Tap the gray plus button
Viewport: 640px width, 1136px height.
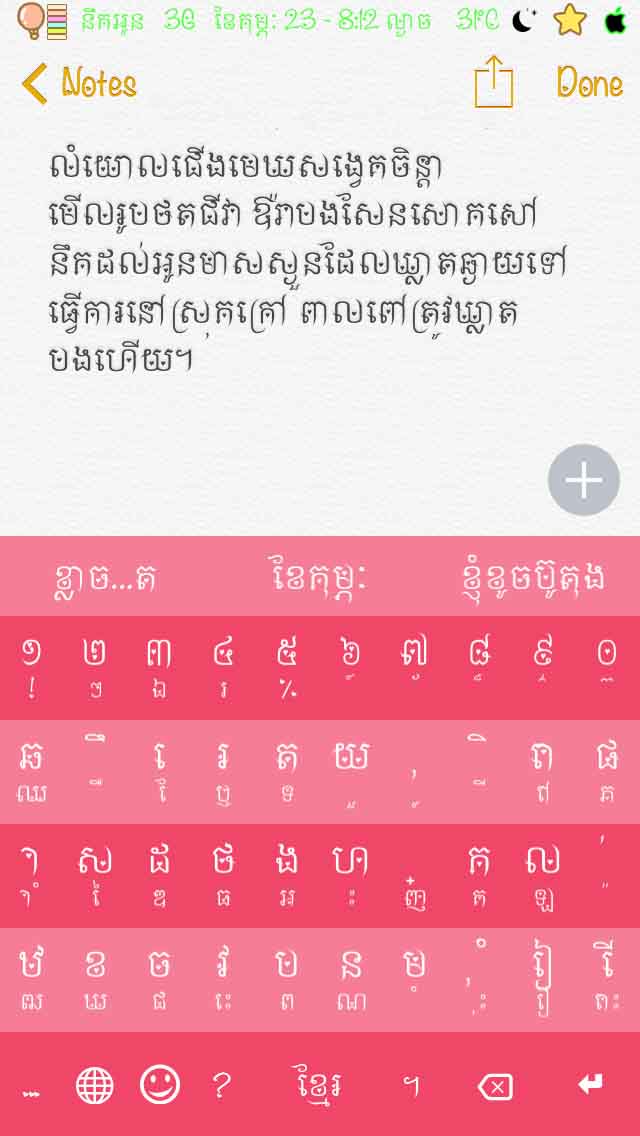(x=583, y=480)
